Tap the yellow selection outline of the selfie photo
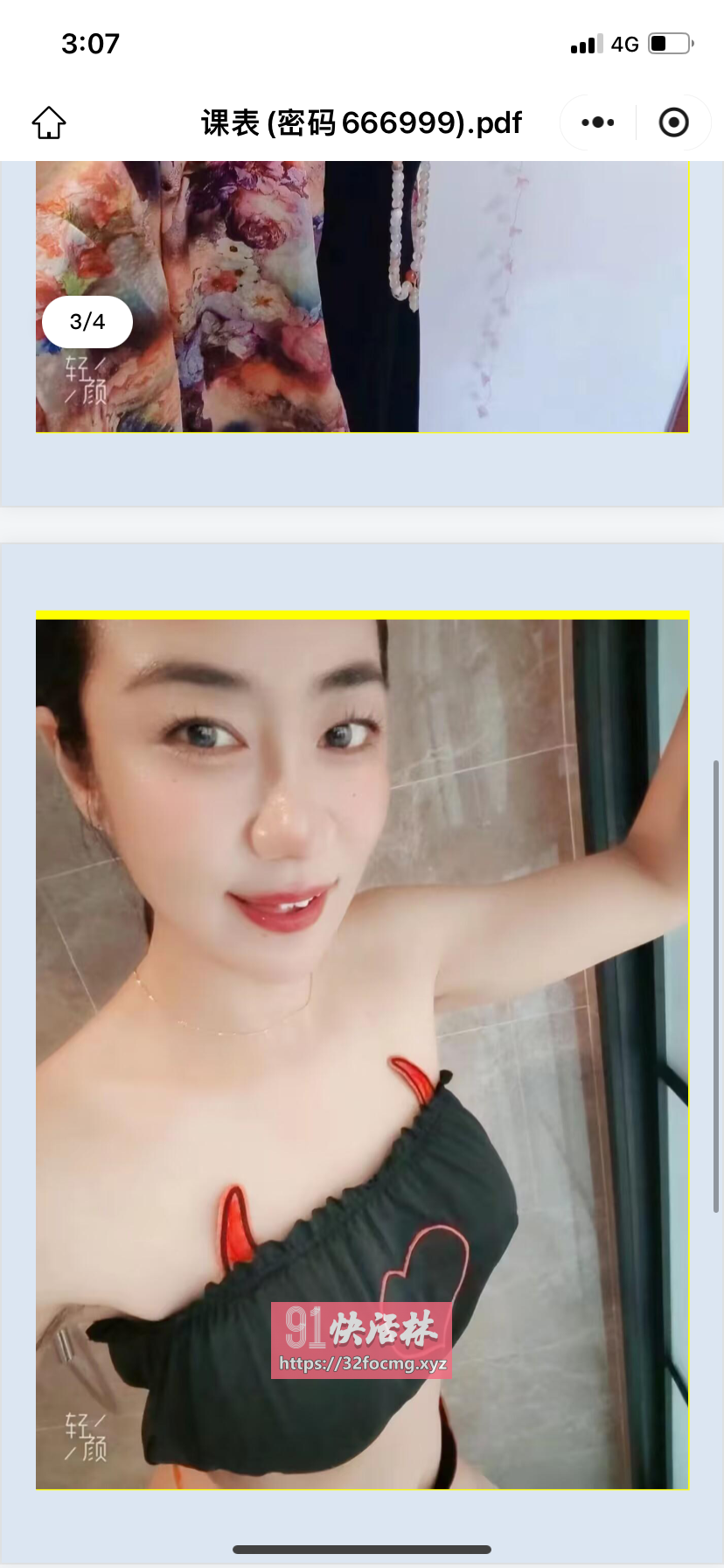This screenshot has width=724, height=1568. pyautogui.click(x=362, y=614)
